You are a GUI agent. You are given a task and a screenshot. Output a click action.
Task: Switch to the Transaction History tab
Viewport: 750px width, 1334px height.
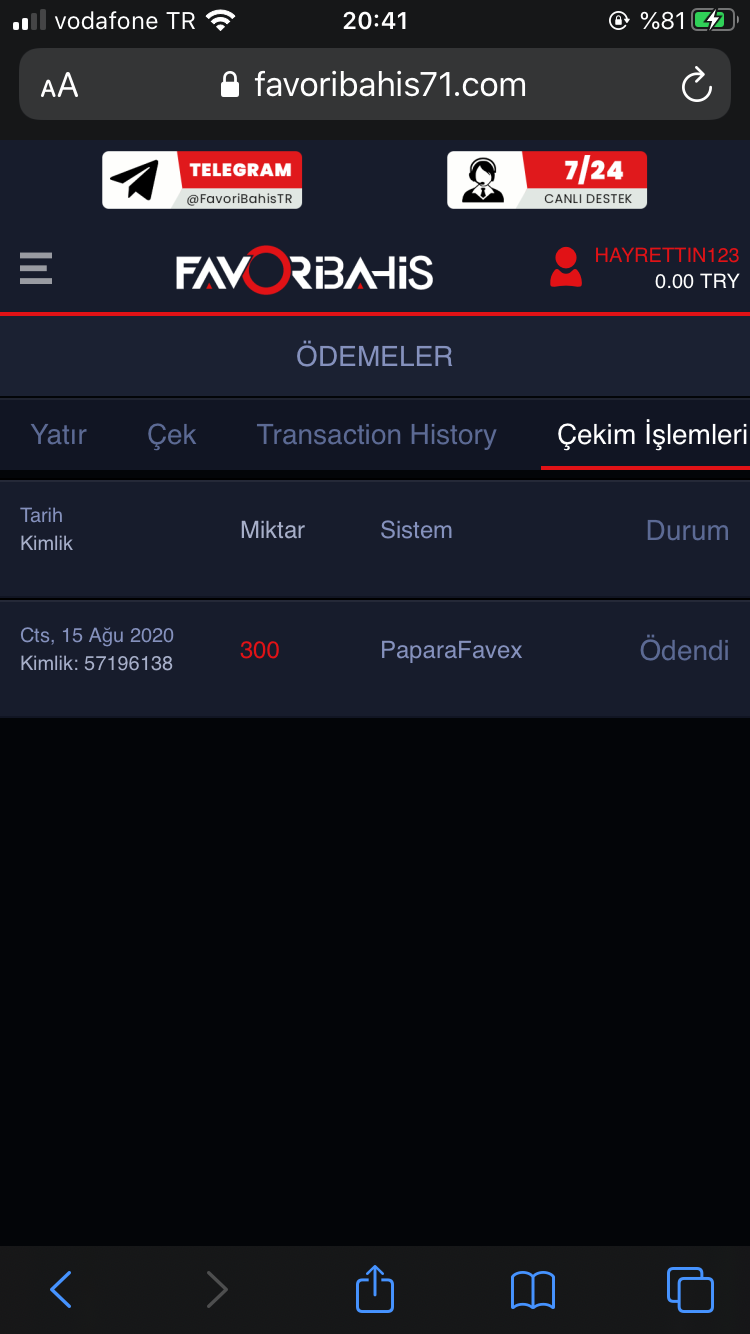click(x=376, y=435)
